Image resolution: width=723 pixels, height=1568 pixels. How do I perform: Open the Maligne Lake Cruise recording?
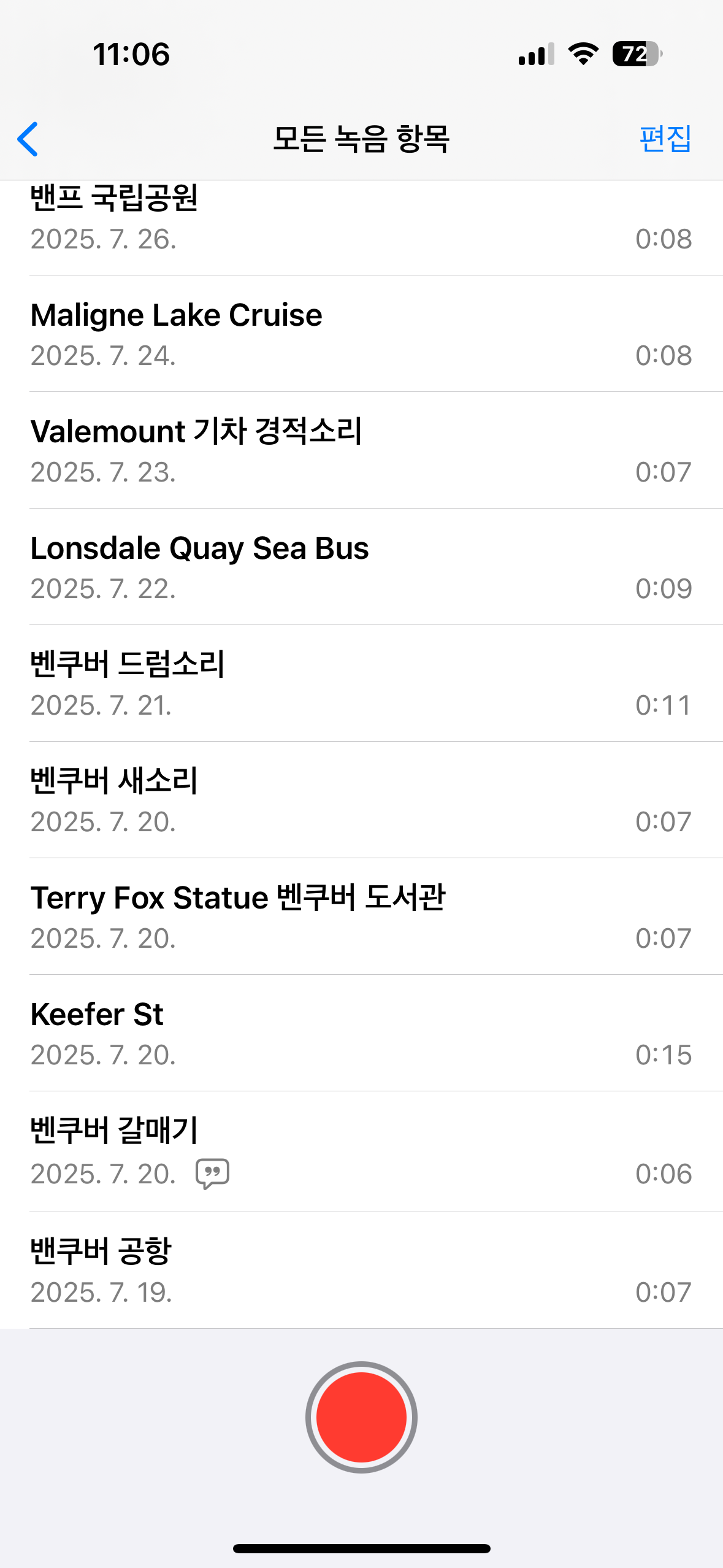[362, 334]
